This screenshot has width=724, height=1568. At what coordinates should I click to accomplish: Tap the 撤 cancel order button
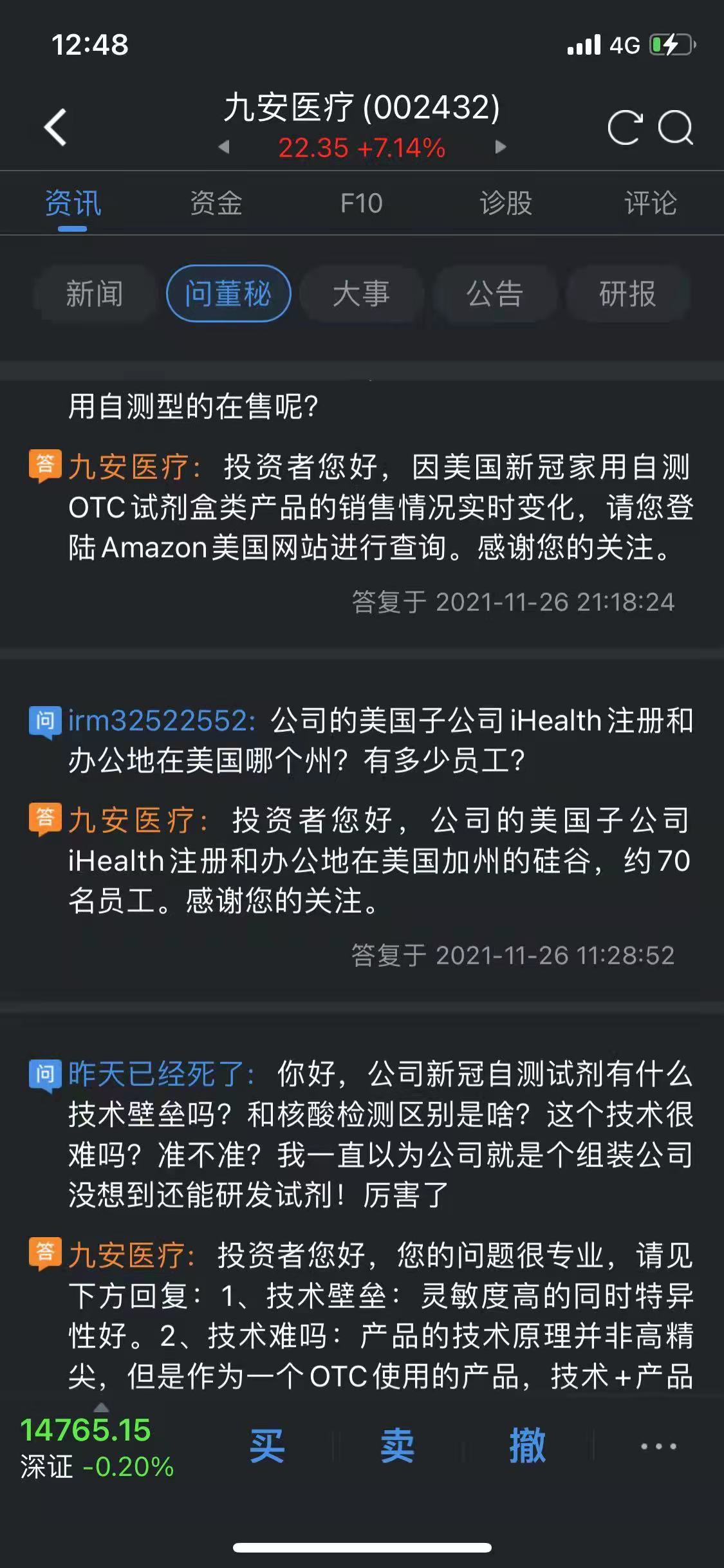pos(528,1446)
